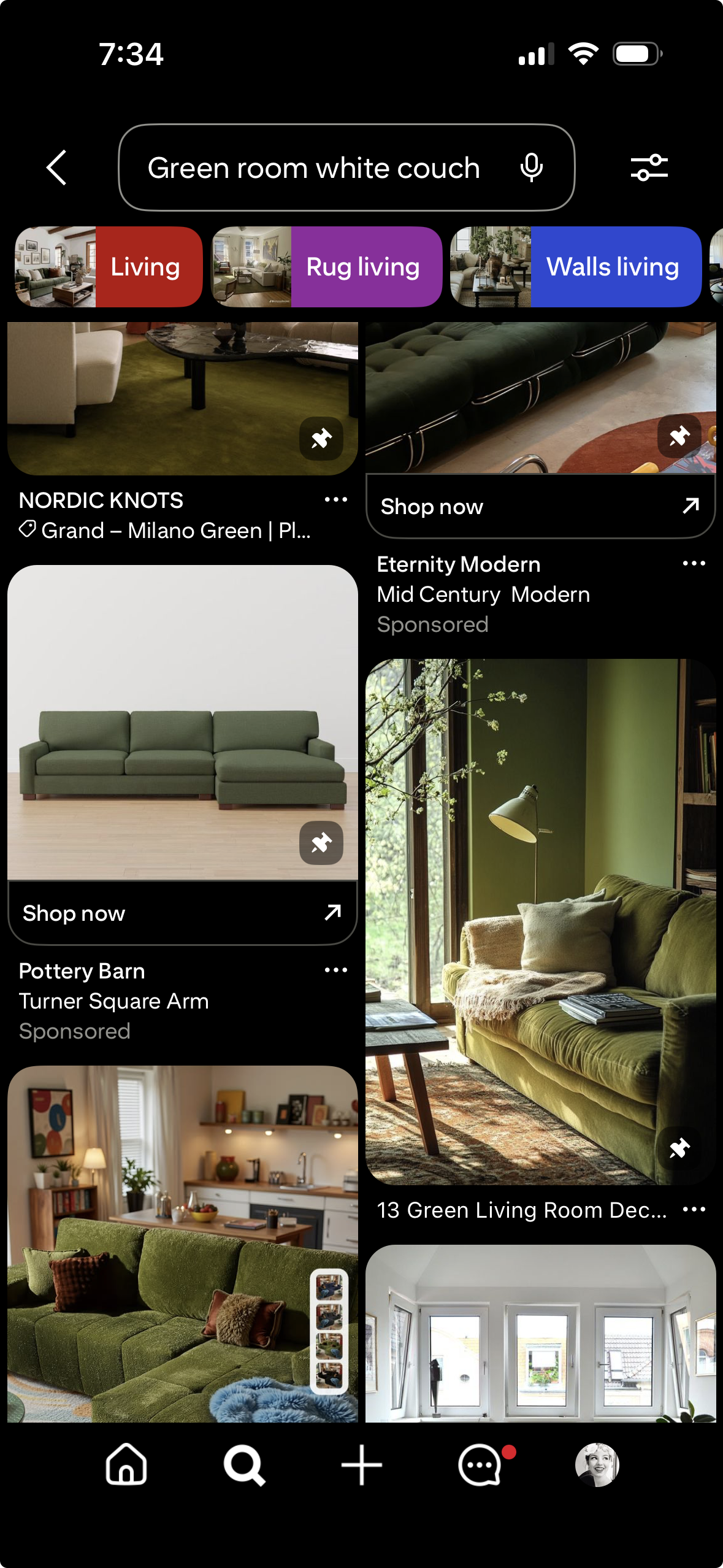The height and width of the screenshot is (1568, 723).
Task: Open the search filters icon
Action: coord(649,167)
